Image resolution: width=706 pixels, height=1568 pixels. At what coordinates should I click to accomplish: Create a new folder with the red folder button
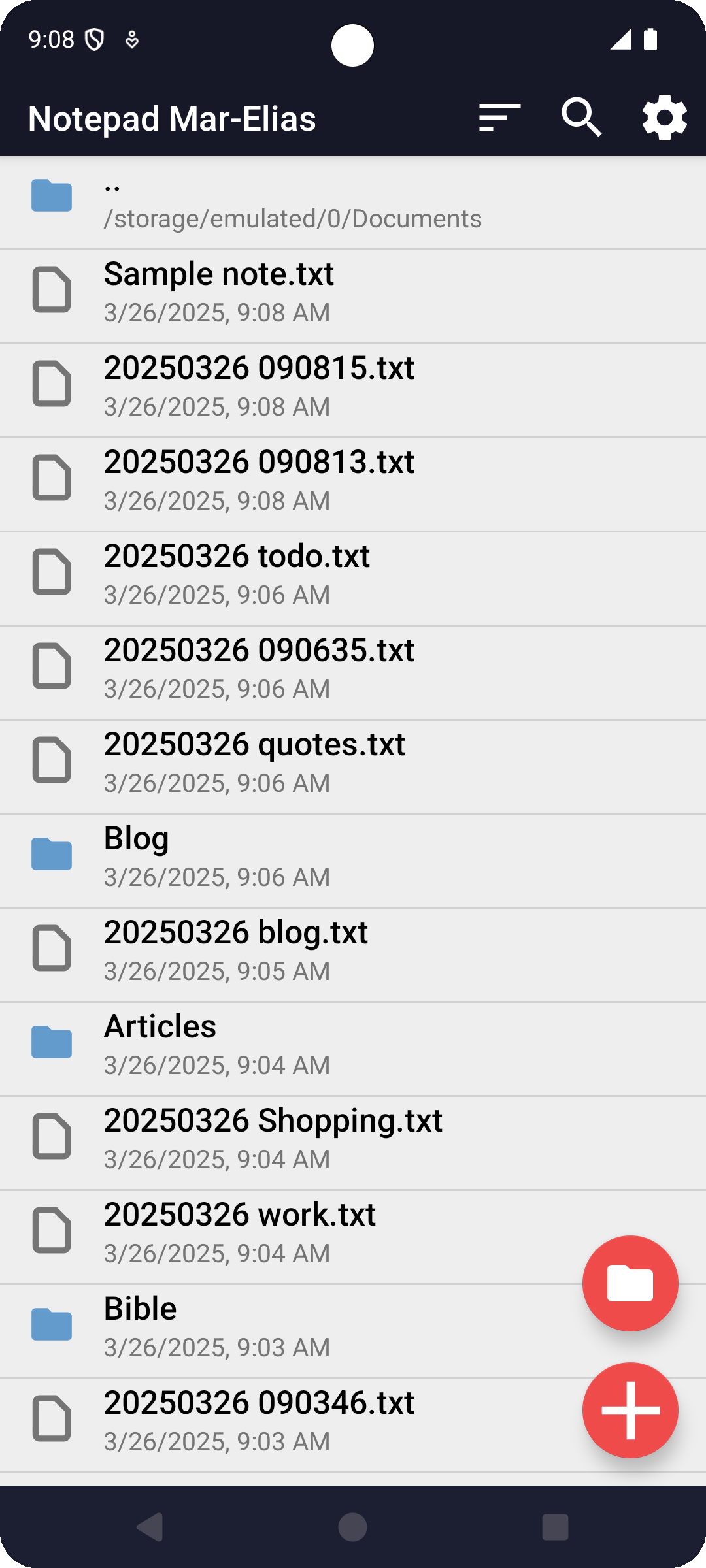click(x=630, y=1283)
